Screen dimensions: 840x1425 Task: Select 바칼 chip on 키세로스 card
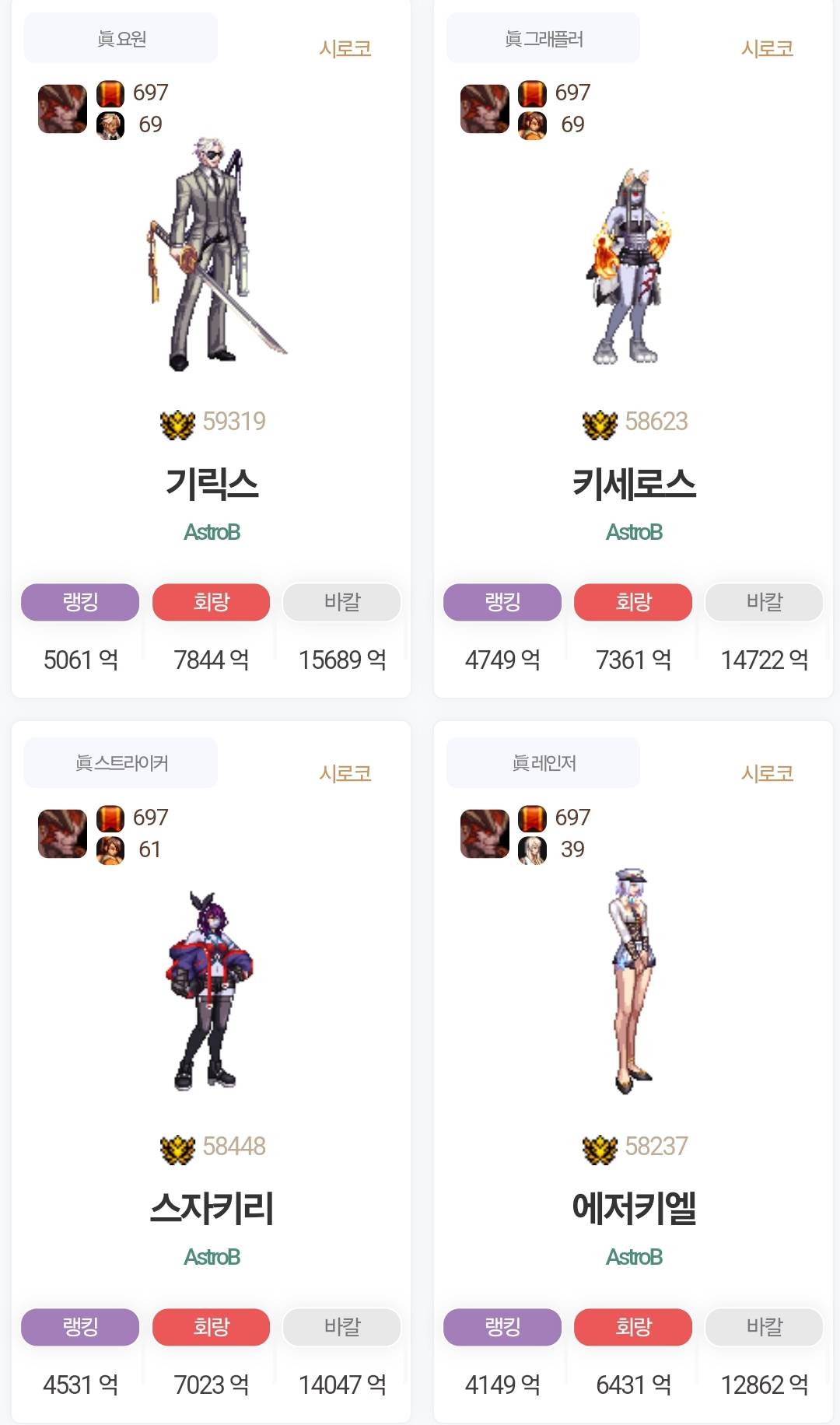point(765,602)
